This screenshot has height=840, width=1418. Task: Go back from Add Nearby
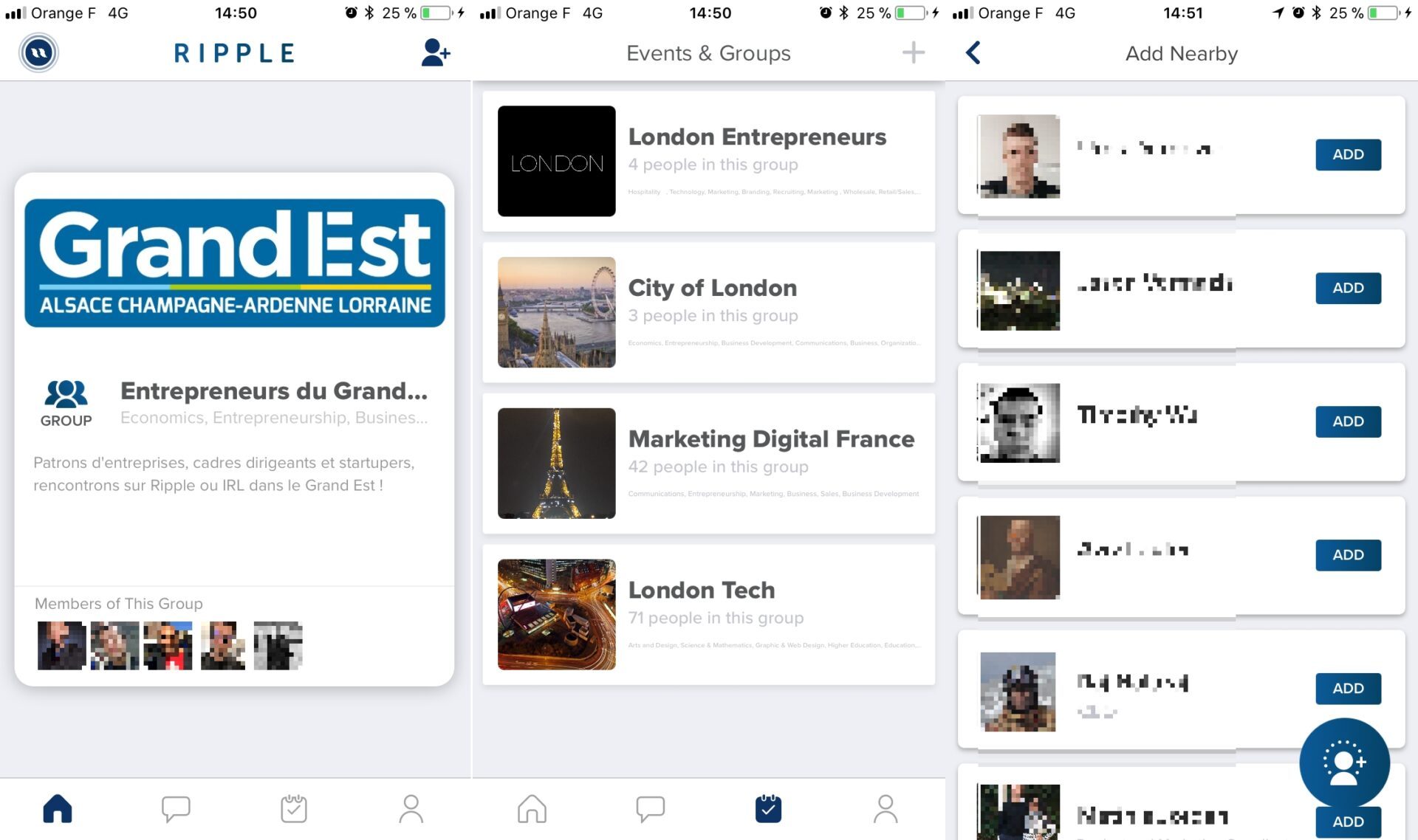(x=973, y=52)
